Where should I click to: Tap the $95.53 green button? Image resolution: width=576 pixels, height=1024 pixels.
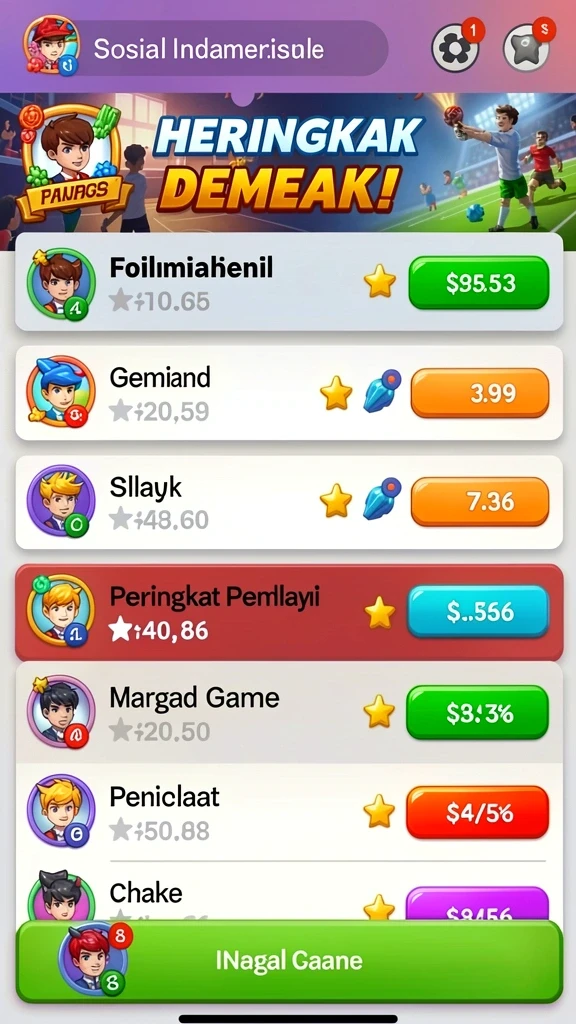pyautogui.click(x=479, y=283)
